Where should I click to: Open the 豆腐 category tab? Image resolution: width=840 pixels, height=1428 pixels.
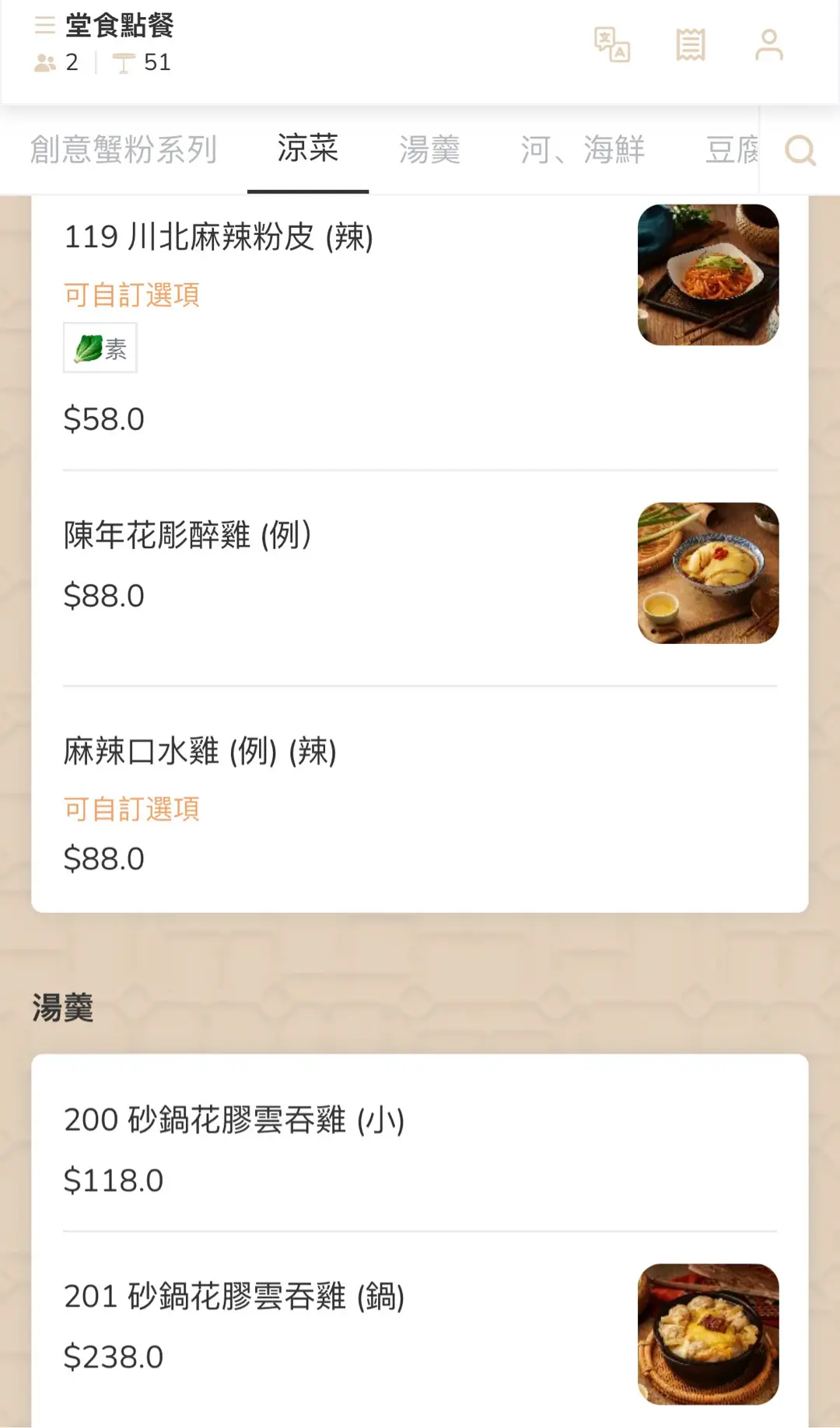pyautogui.click(x=731, y=149)
